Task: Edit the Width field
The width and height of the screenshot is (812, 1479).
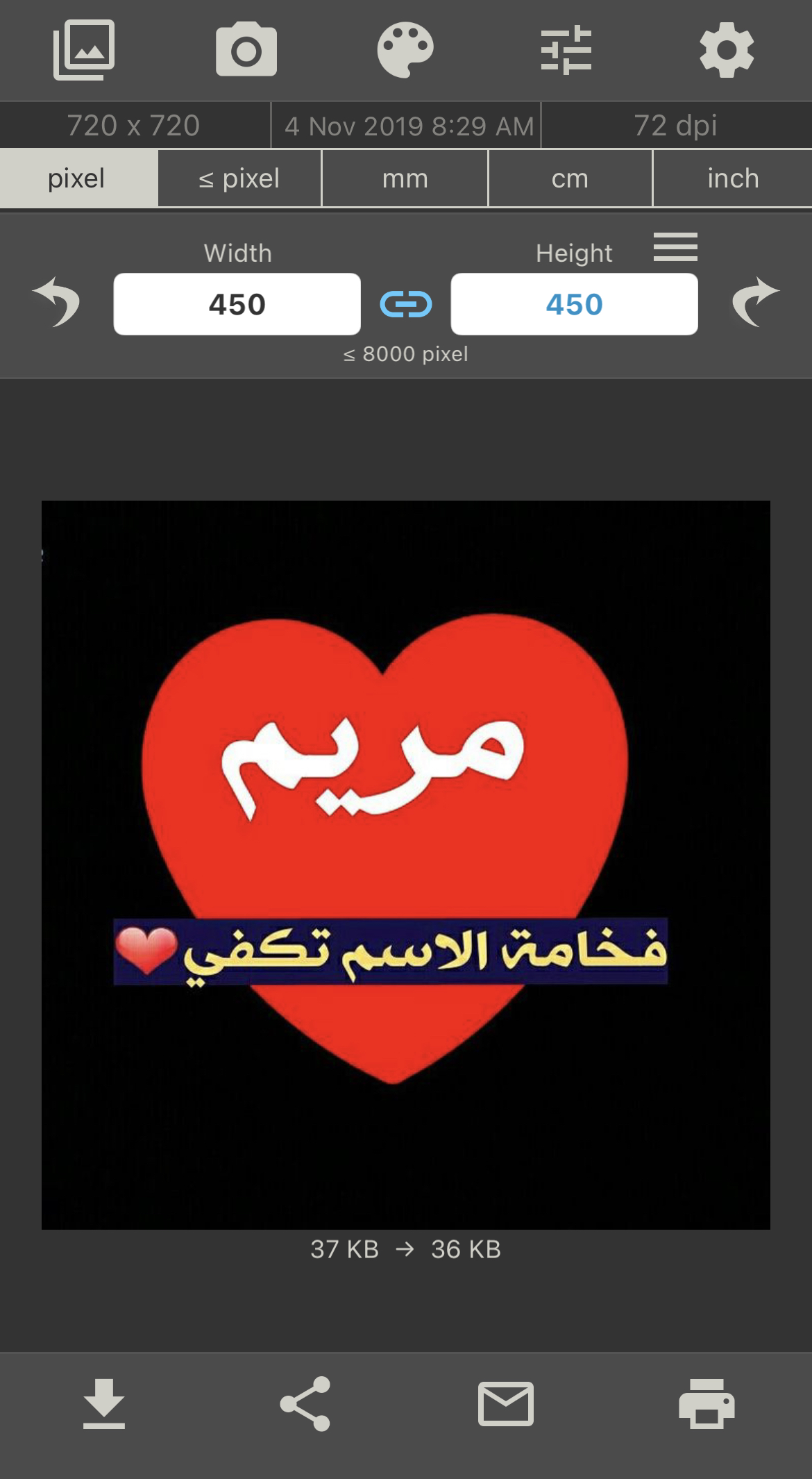Action: [237, 304]
